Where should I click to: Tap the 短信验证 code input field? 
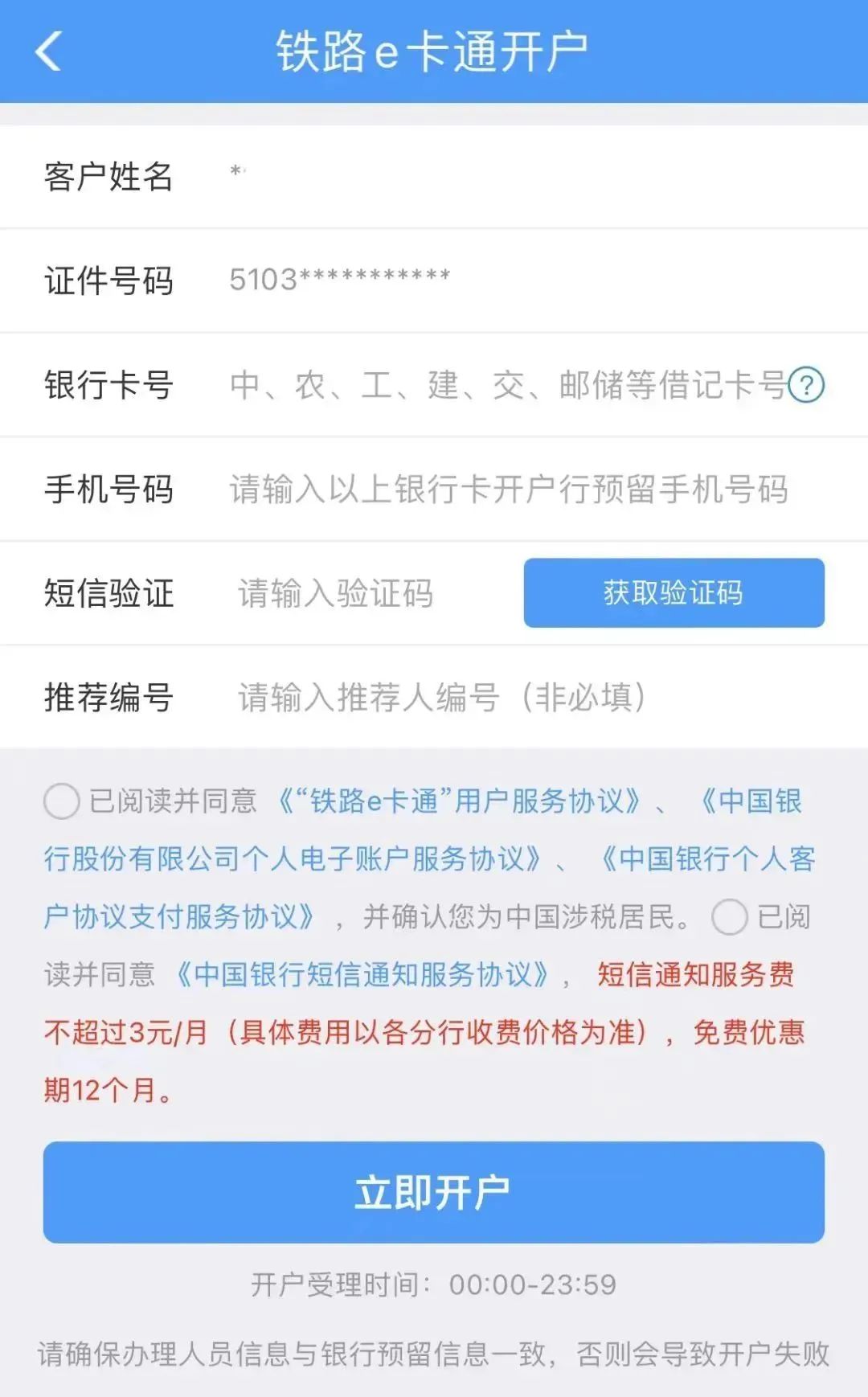(338, 593)
